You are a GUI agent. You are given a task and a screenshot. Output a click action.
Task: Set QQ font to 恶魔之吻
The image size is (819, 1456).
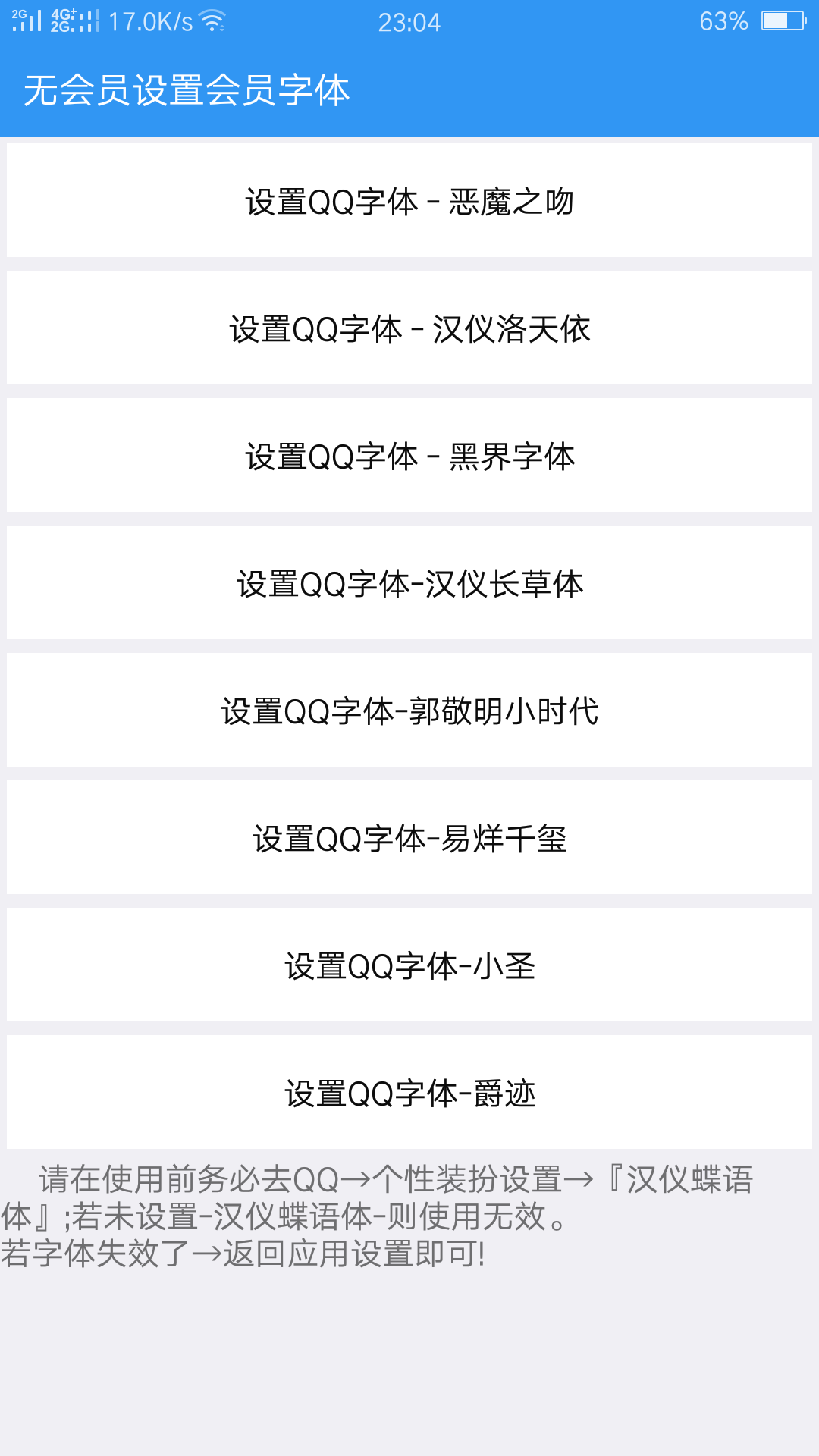click(409, 201)
